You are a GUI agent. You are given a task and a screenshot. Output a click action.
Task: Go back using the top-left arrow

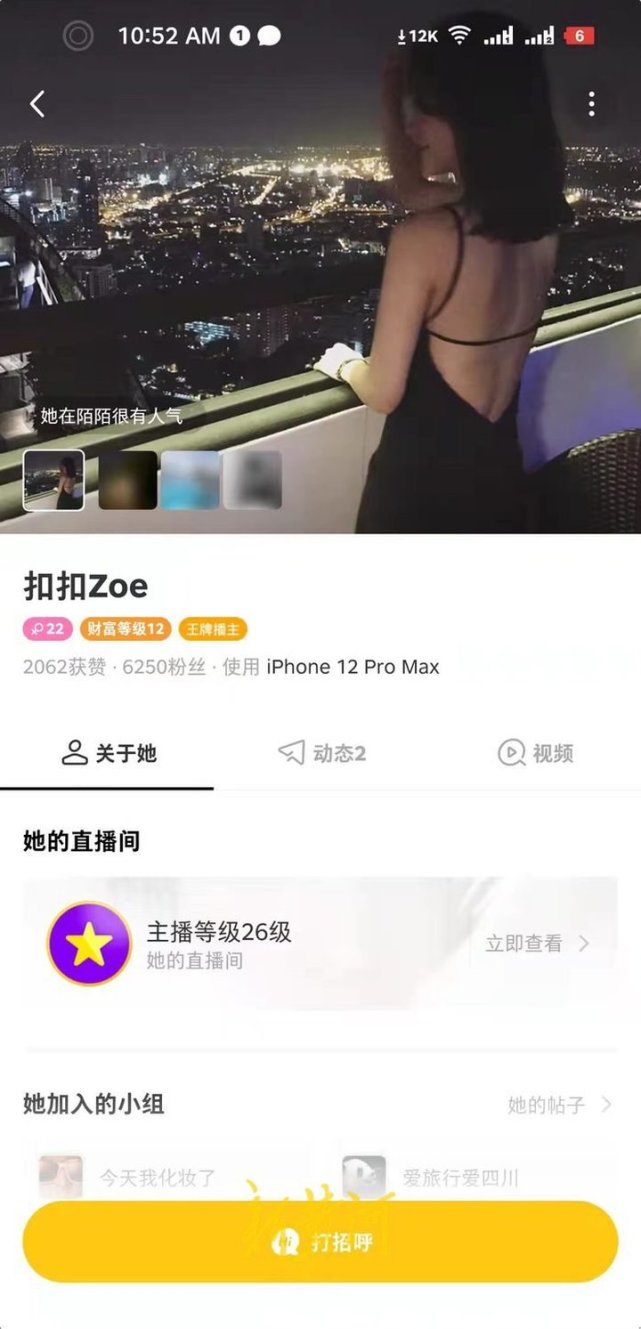pyautogui.click(x=37, y=104)
